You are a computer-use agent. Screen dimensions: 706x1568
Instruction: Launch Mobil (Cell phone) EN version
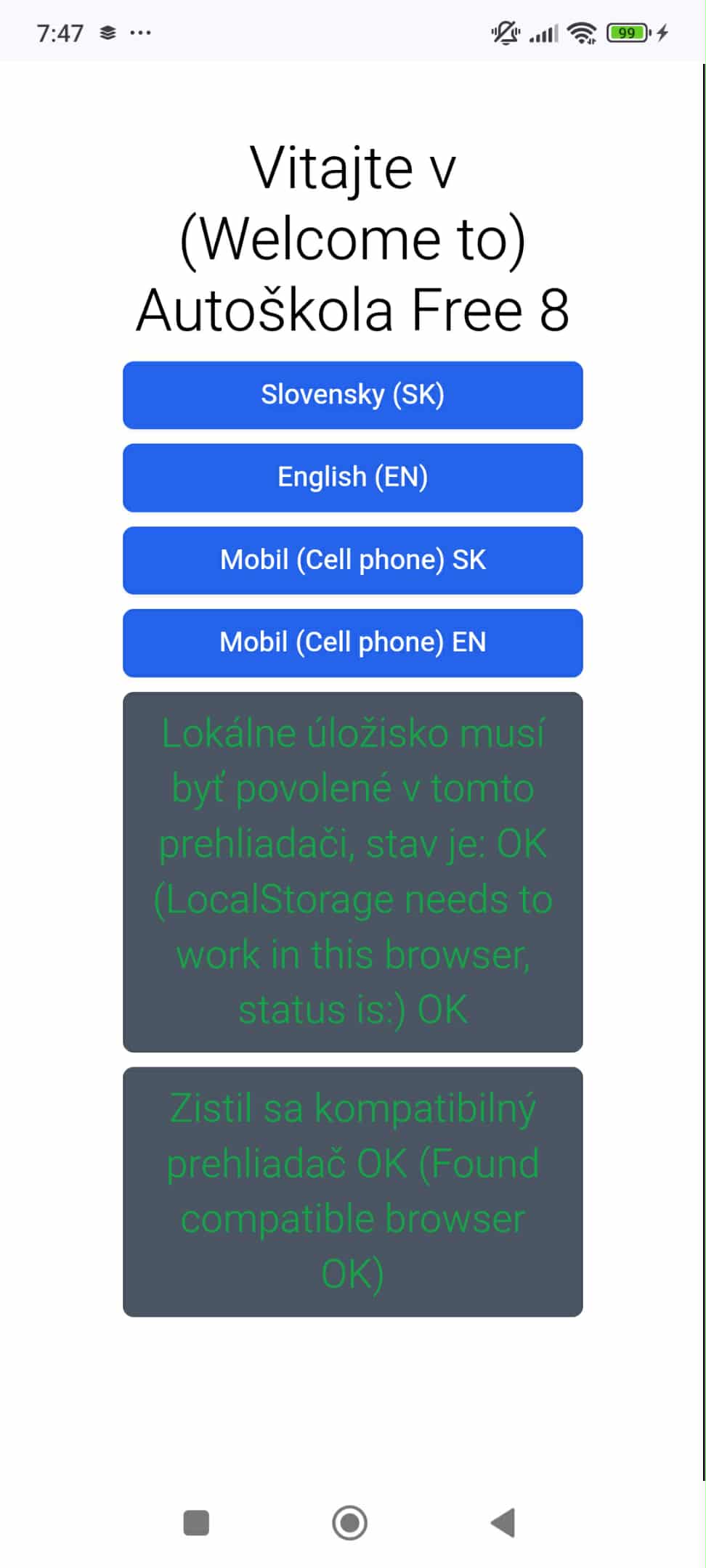(x=352, y=642)
